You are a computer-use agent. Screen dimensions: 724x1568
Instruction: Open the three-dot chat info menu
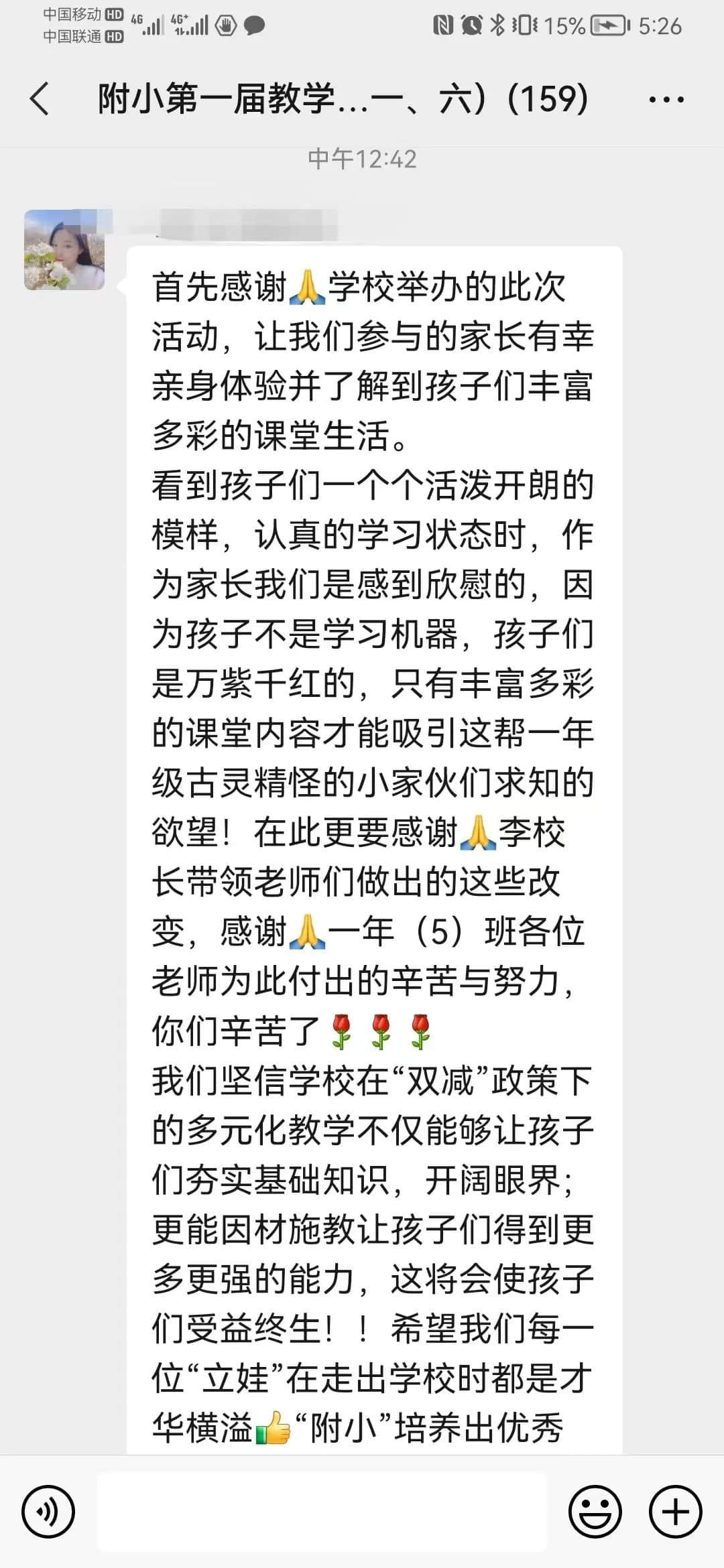[666, 100]
